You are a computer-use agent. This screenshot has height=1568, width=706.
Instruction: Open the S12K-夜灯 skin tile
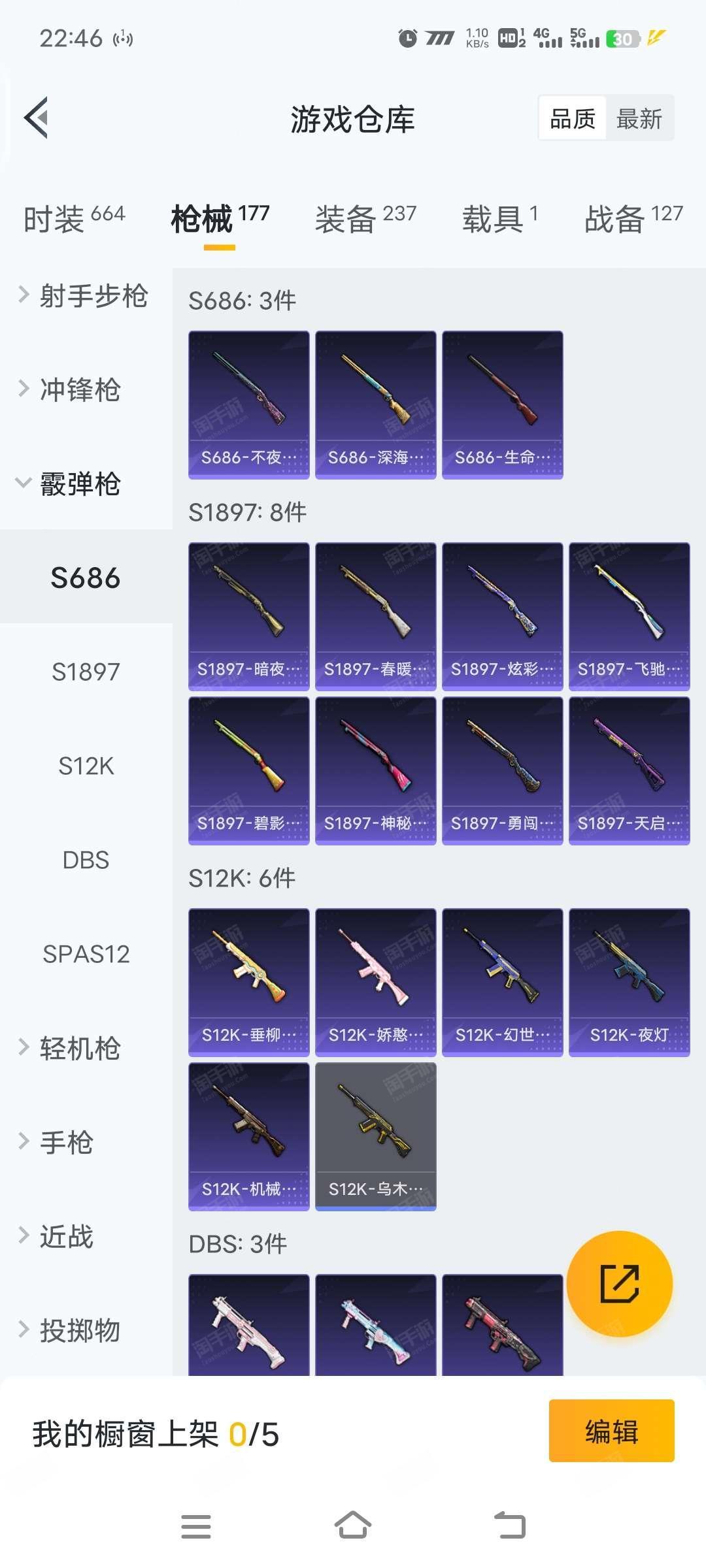pyautogui.click(x=630, y=983)
